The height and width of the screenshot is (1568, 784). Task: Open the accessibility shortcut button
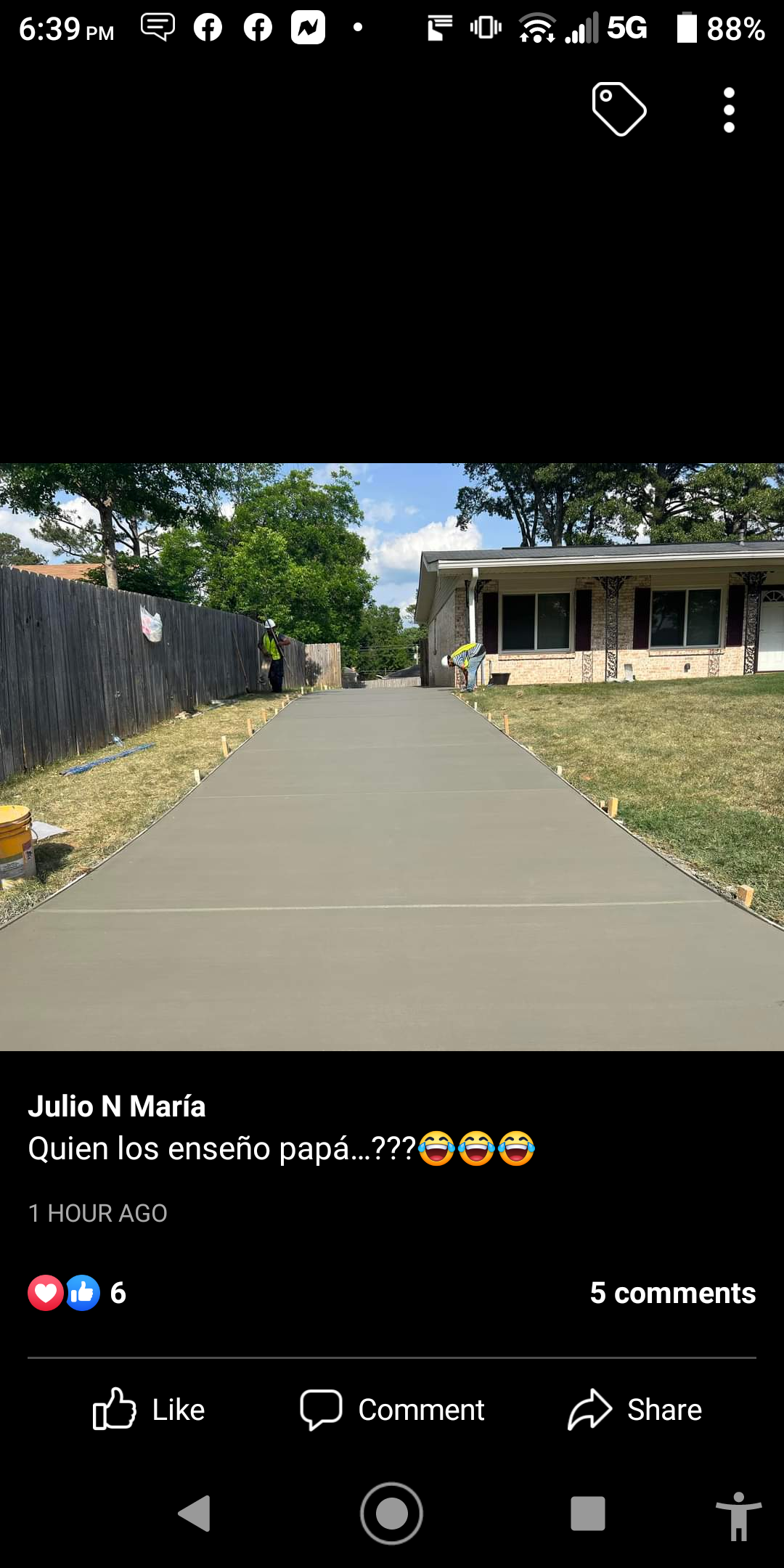738,1515
